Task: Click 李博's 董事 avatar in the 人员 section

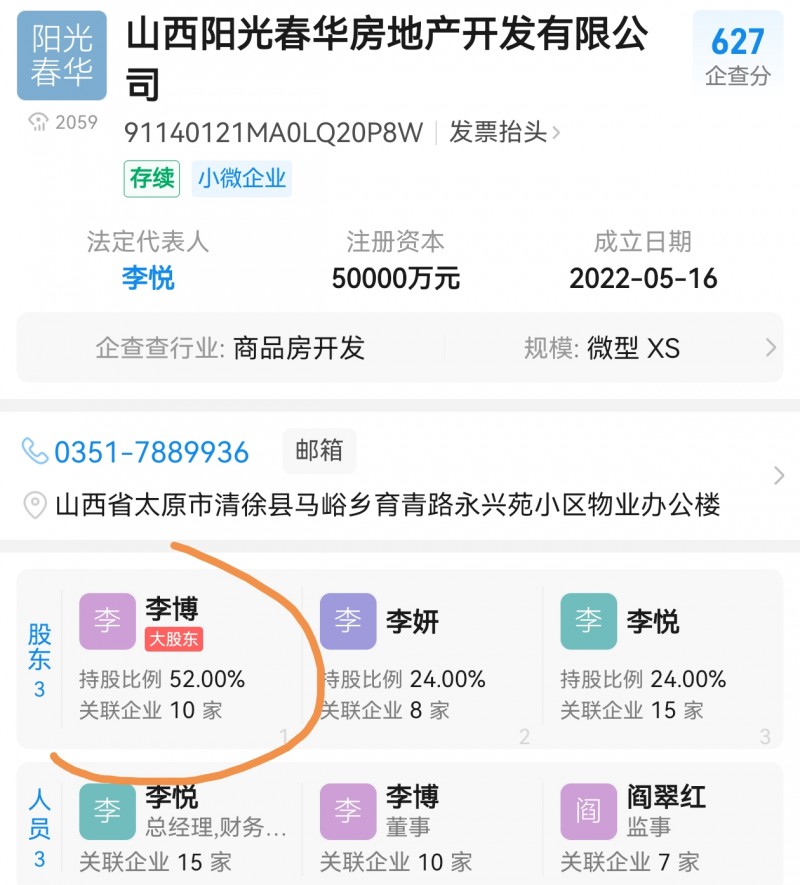Action: click(x=348, y=810)
